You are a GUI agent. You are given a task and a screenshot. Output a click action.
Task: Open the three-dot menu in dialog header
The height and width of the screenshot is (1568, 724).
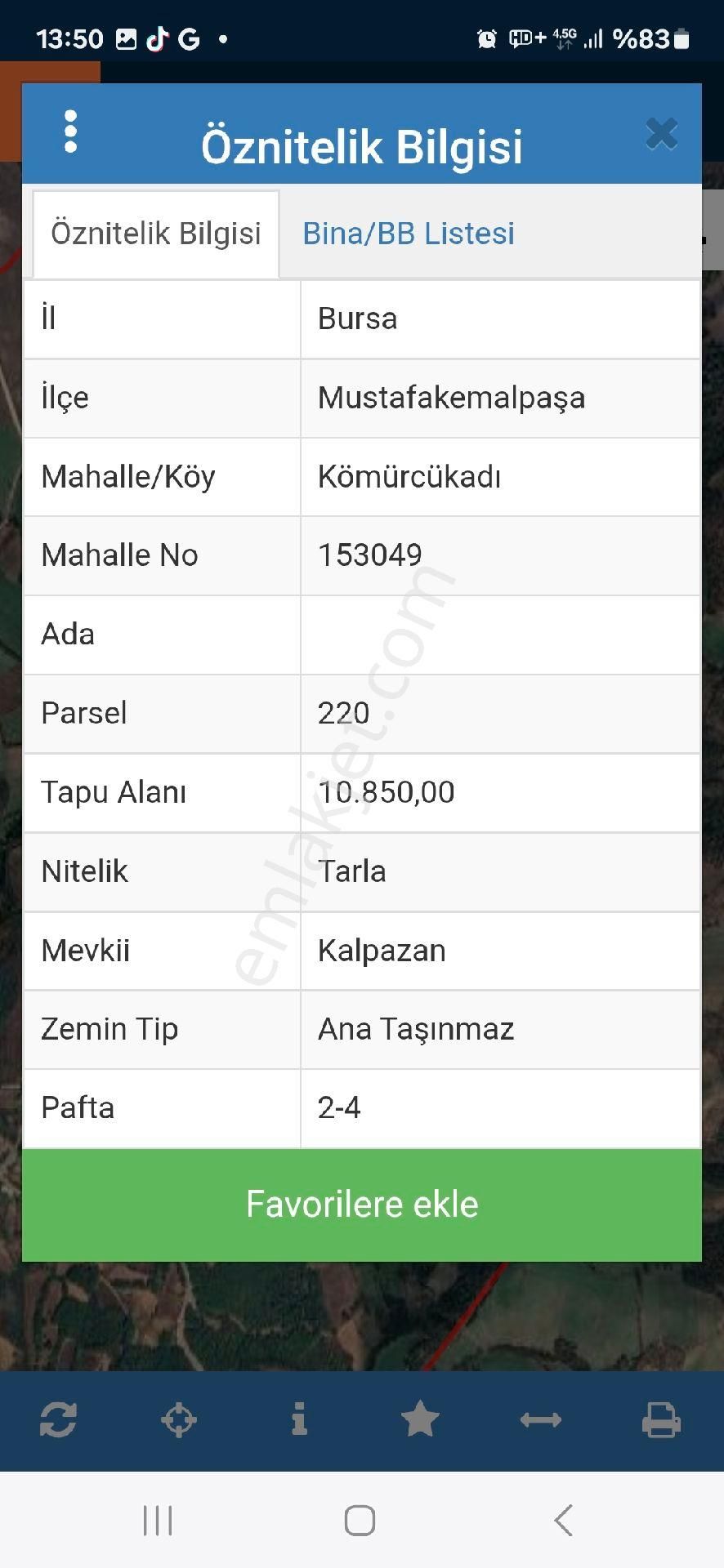(70, 131)
